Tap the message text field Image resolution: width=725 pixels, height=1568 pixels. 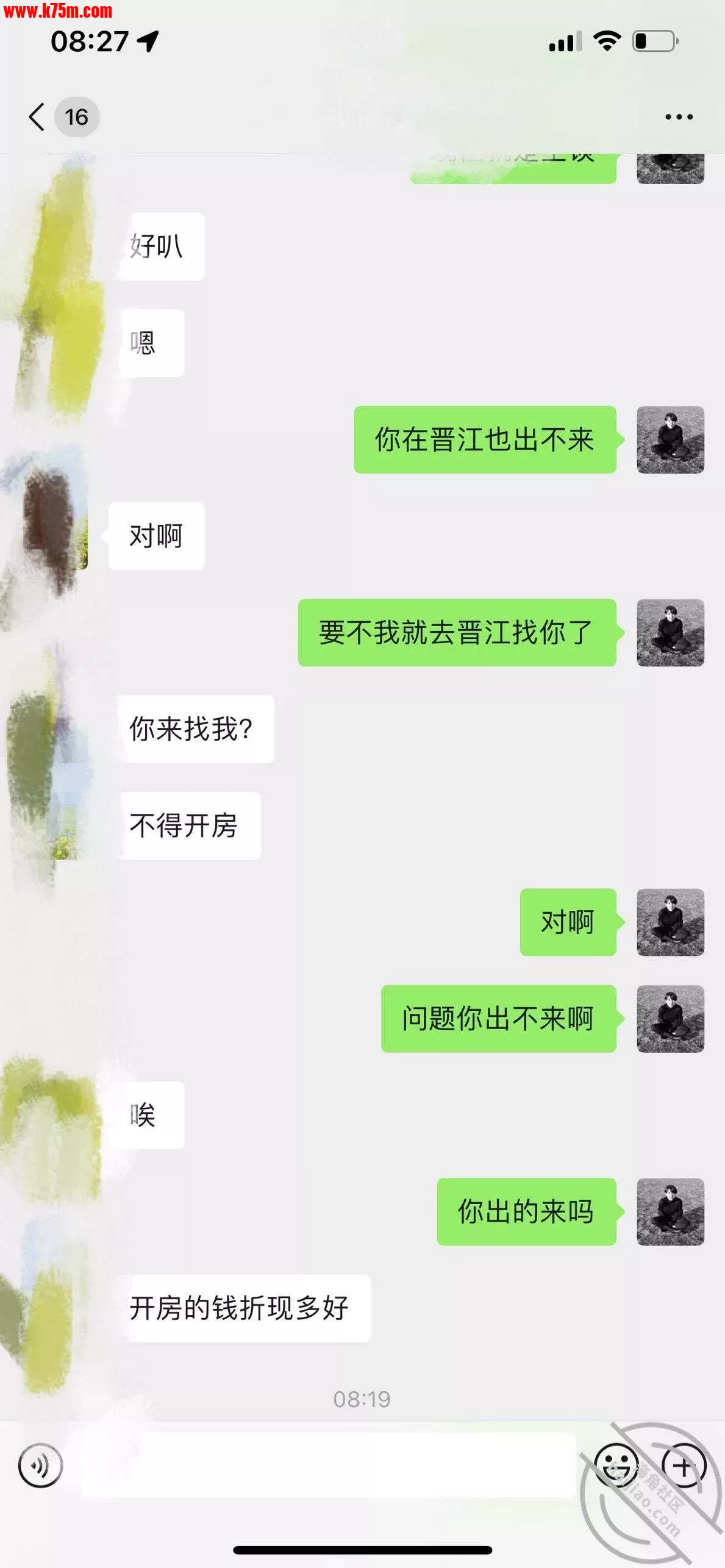329,1466
